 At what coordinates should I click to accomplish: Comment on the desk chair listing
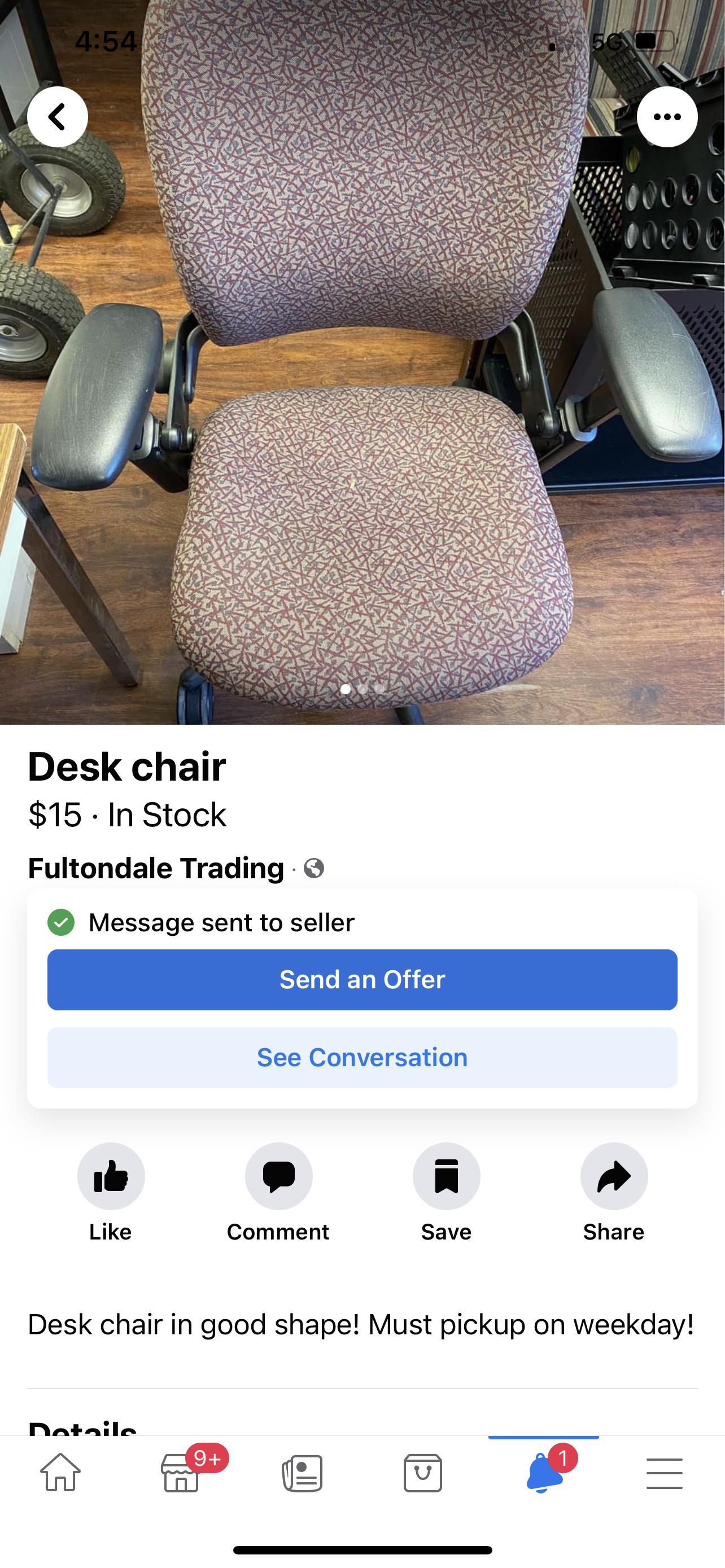pyautogui.click(x=278, y=1176)
